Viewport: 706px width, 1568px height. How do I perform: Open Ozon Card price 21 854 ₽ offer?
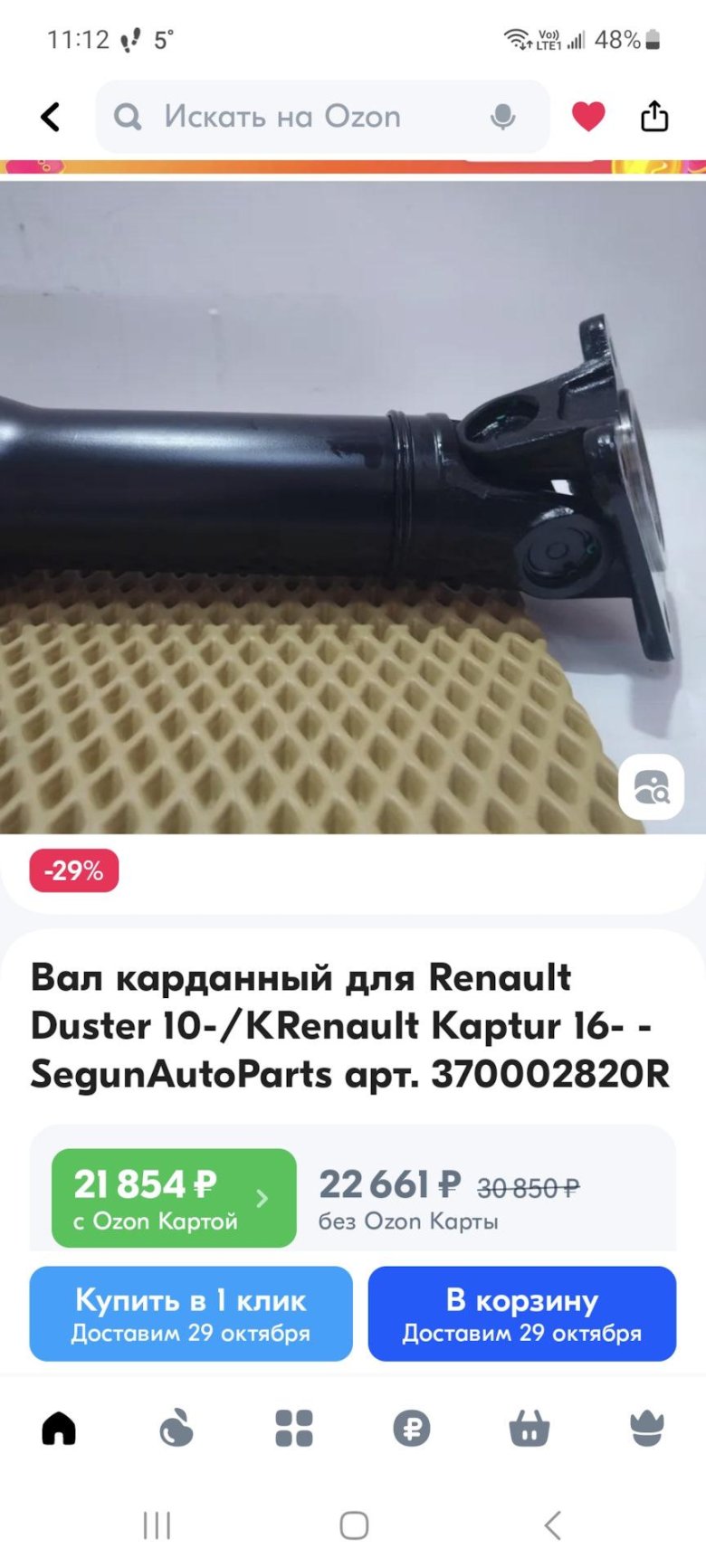(x=174, y=1198)
